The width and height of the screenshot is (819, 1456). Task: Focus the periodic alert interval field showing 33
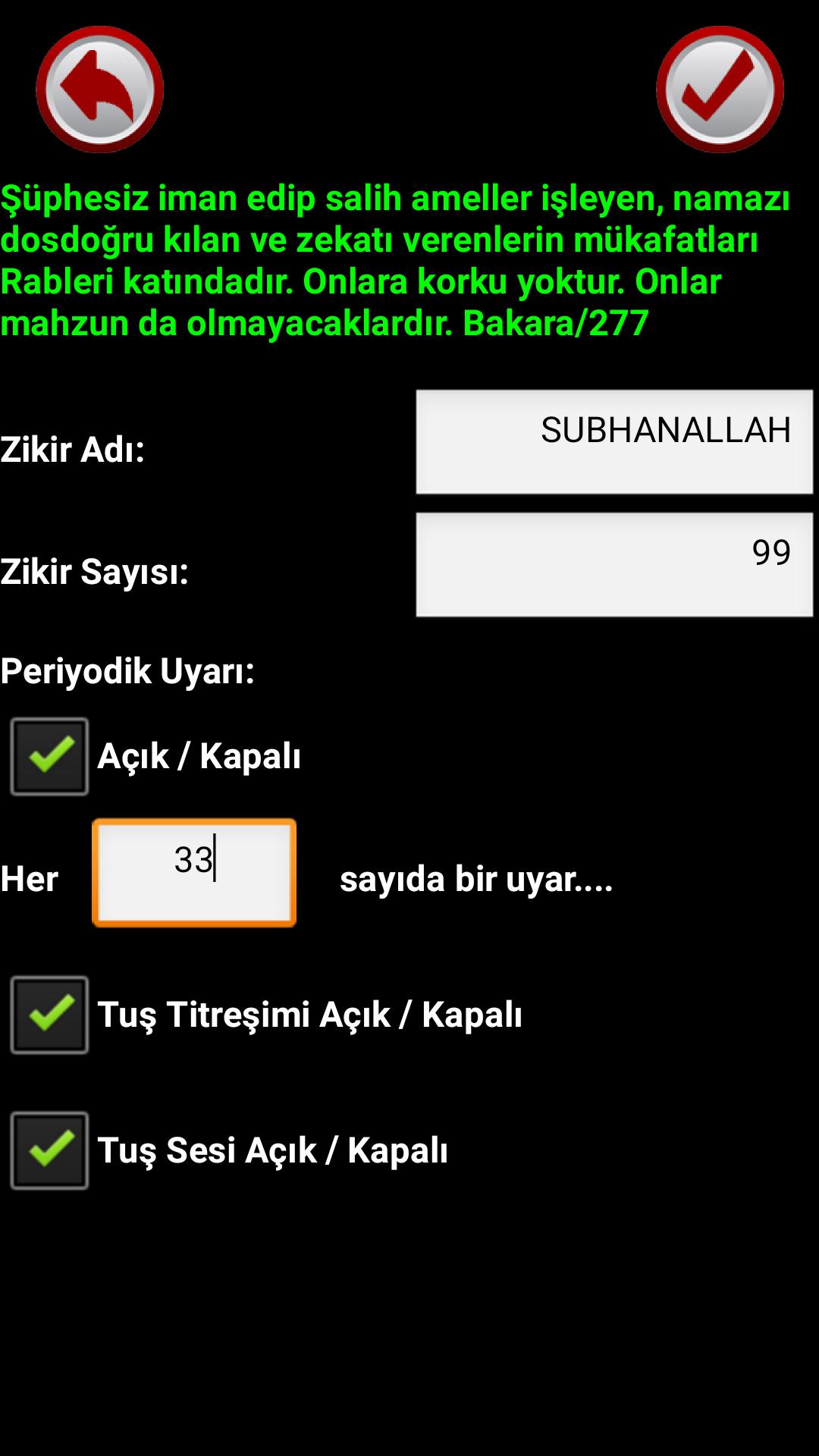click(194, 872)
